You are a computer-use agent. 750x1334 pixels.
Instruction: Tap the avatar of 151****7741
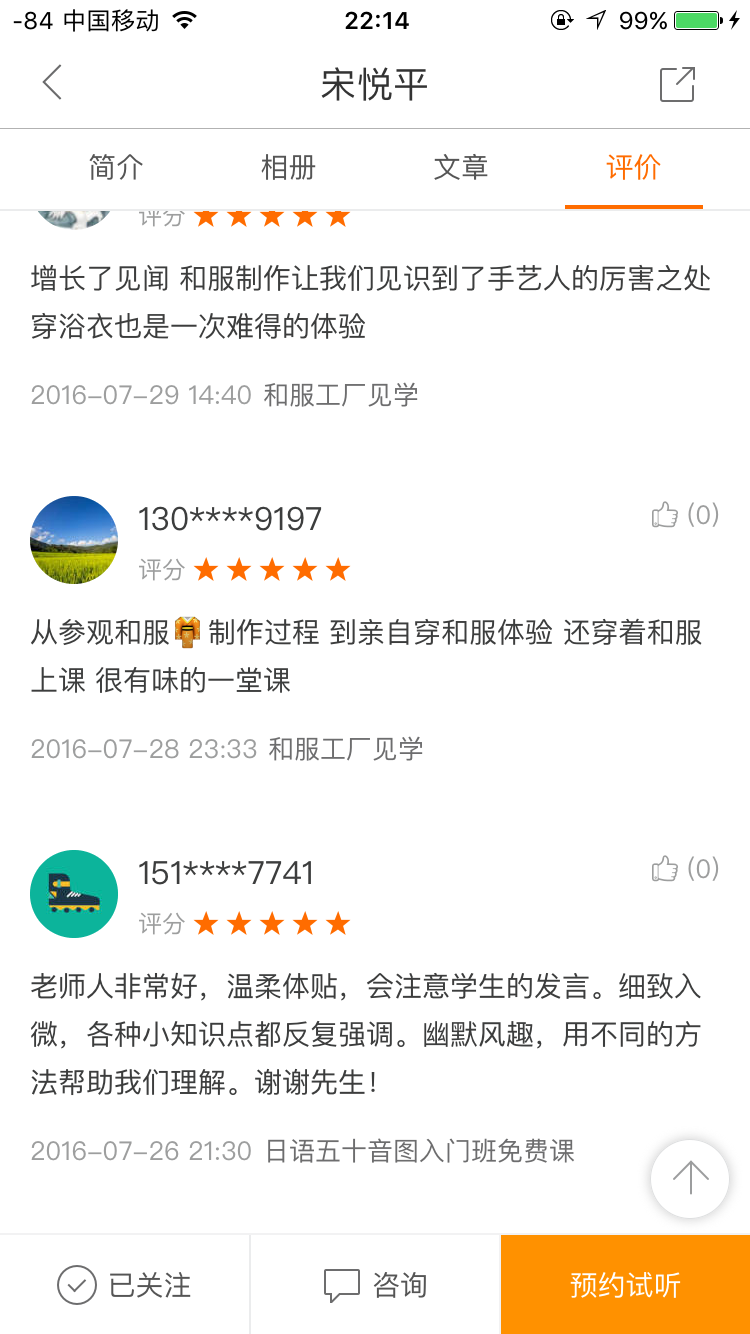[74, 894]
